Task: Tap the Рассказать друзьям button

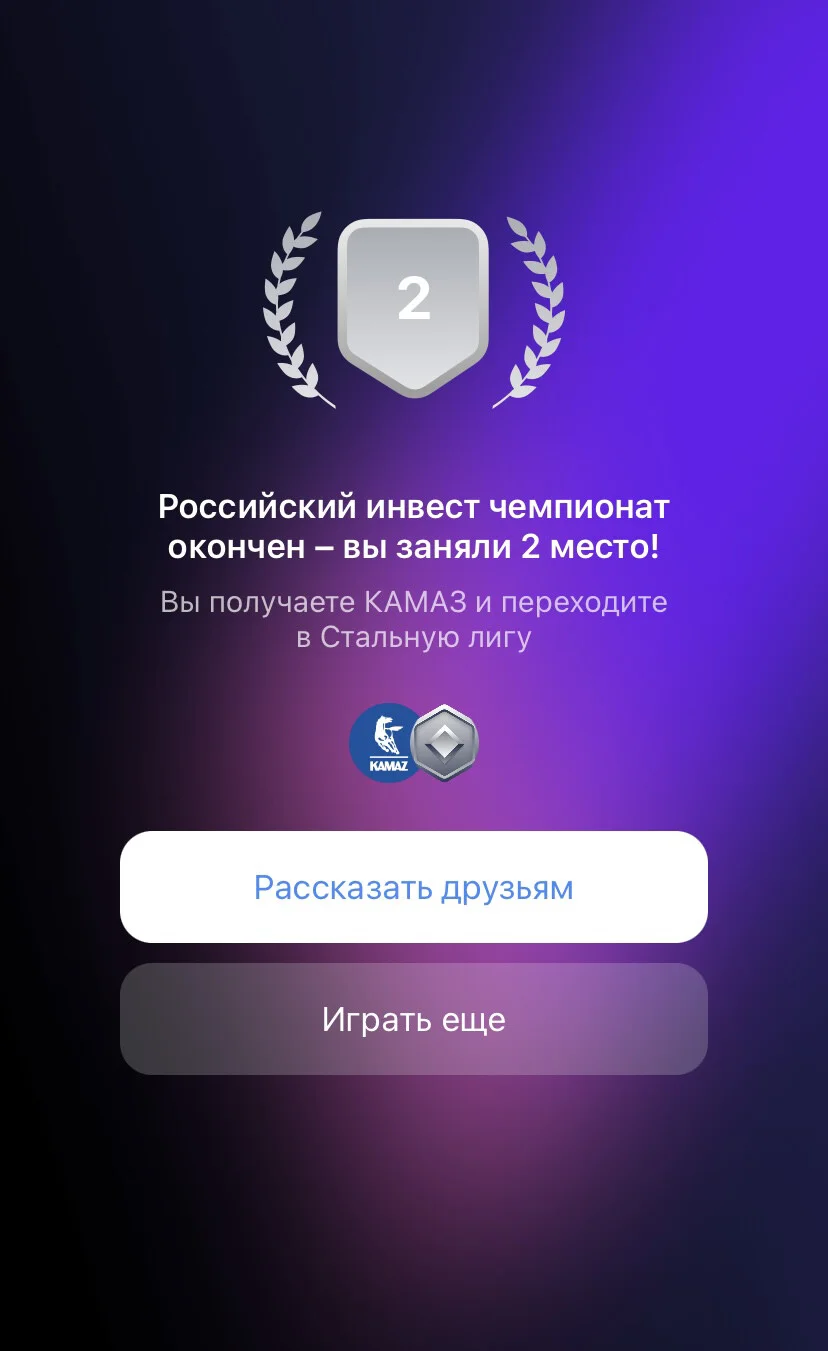Action: [x=414, y=887]
